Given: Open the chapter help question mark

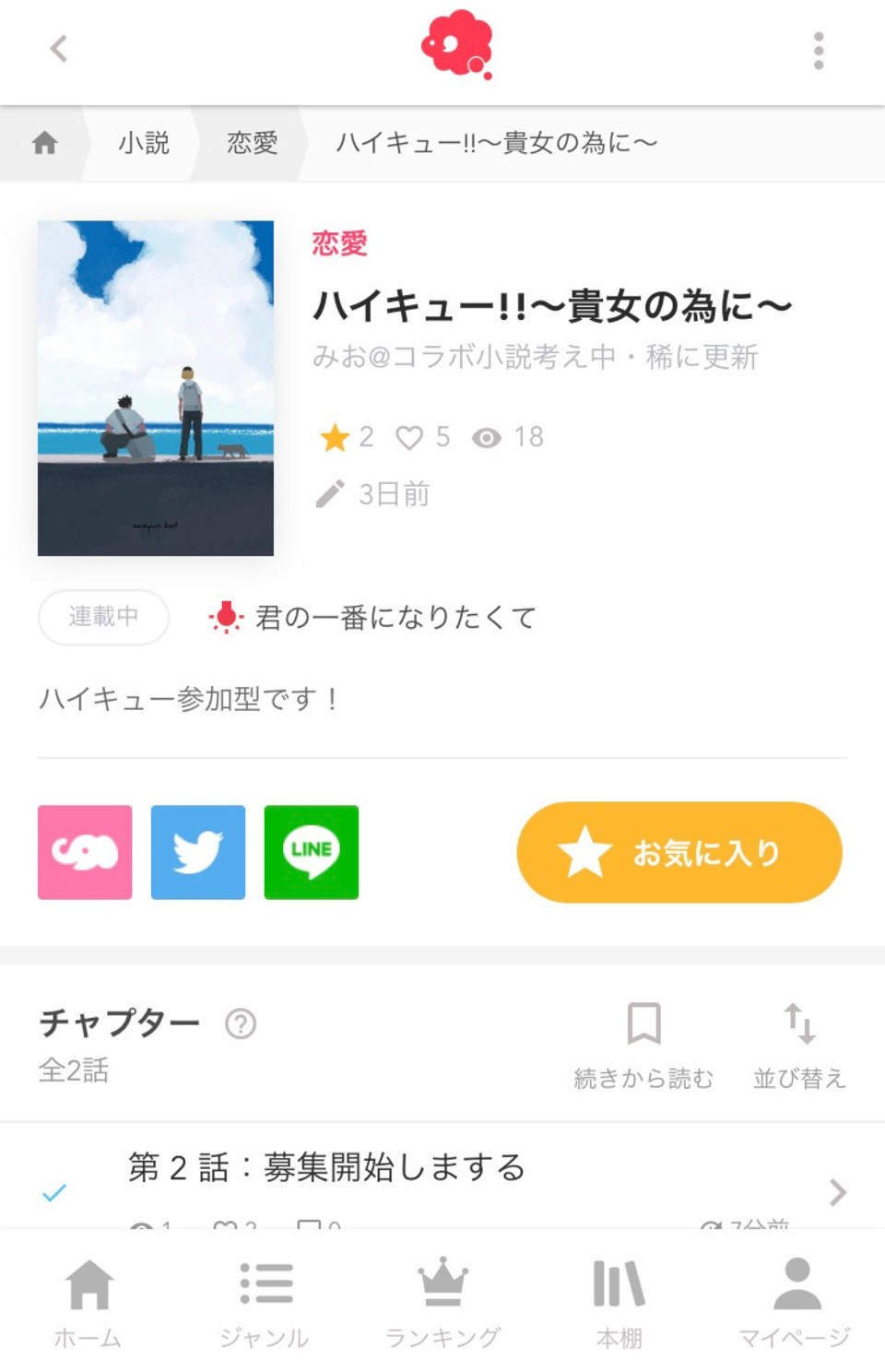Looking at the screenshot, I should [241, 1023].
